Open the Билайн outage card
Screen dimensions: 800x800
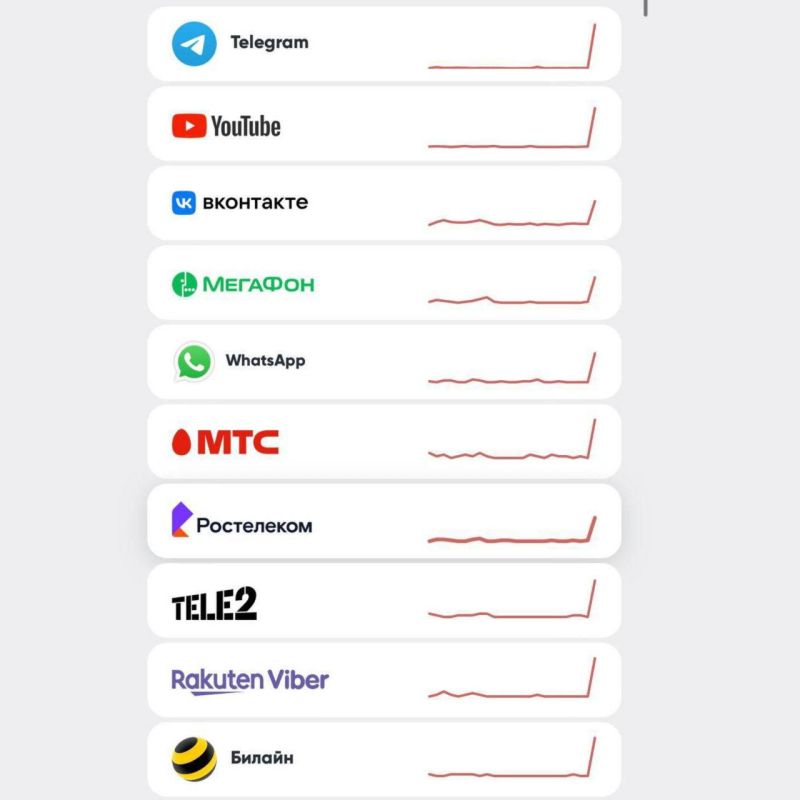[384, 759]
